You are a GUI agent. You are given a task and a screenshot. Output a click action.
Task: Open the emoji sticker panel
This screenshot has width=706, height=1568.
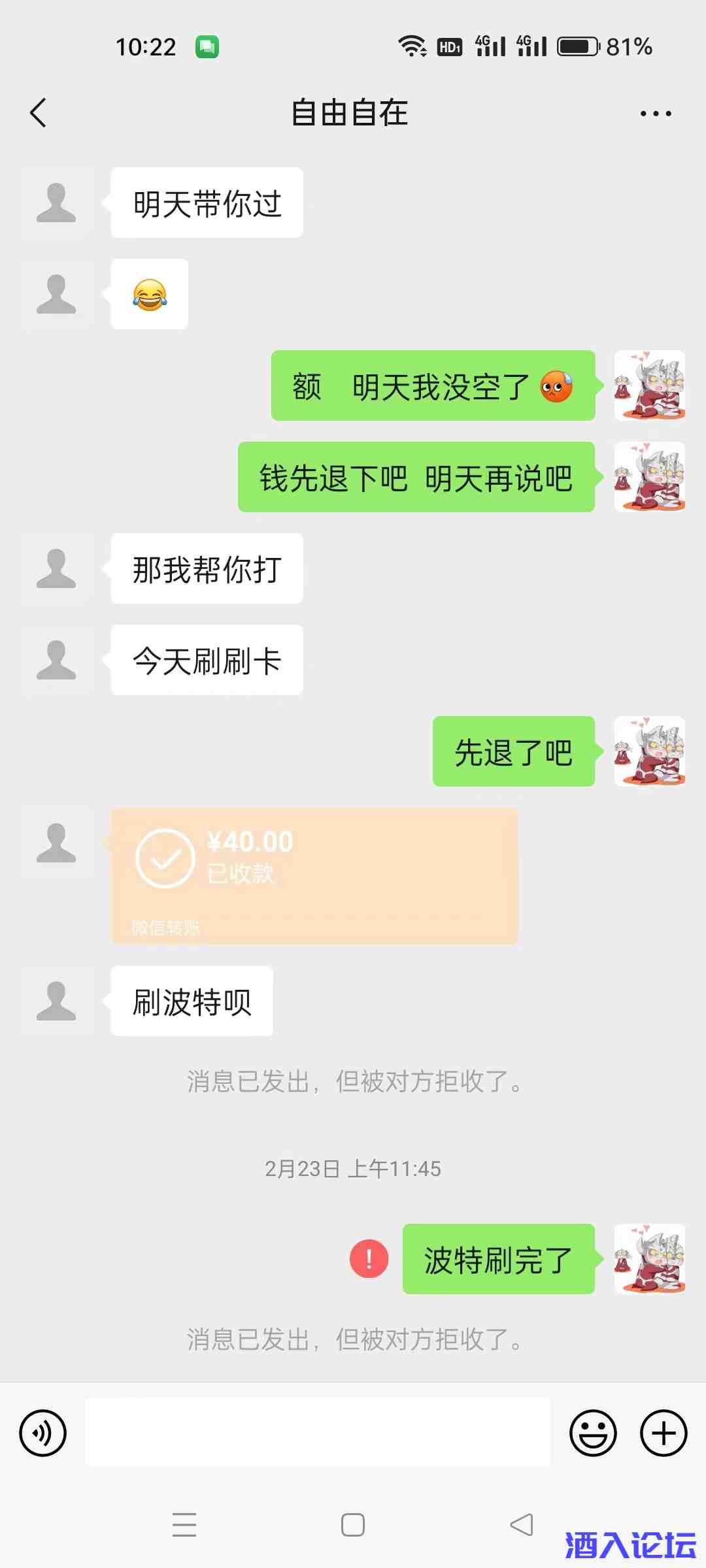coord(593,1433)
